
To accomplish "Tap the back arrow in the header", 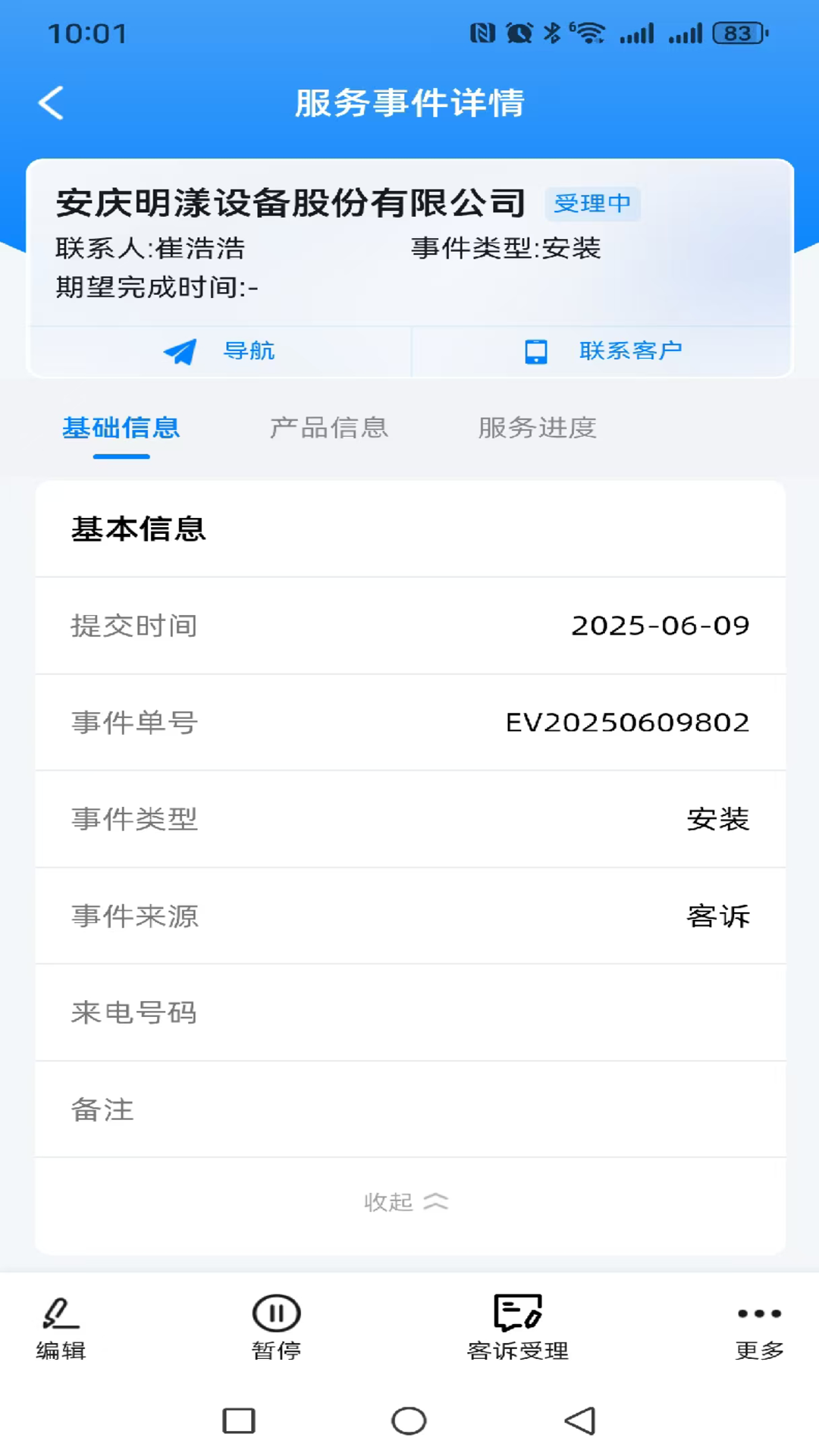I will 50,103.
